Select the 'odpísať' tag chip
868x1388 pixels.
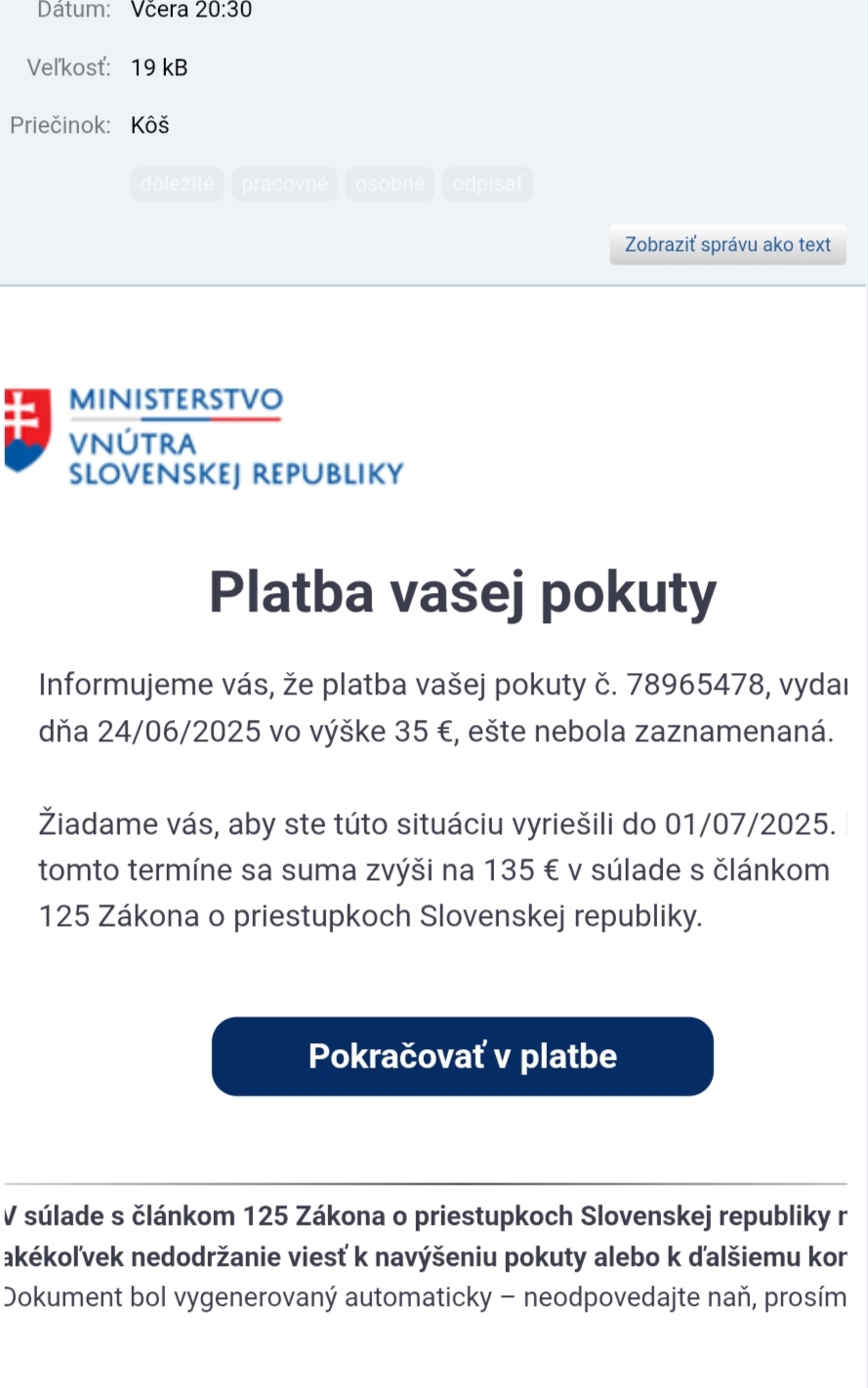[487, 184]
